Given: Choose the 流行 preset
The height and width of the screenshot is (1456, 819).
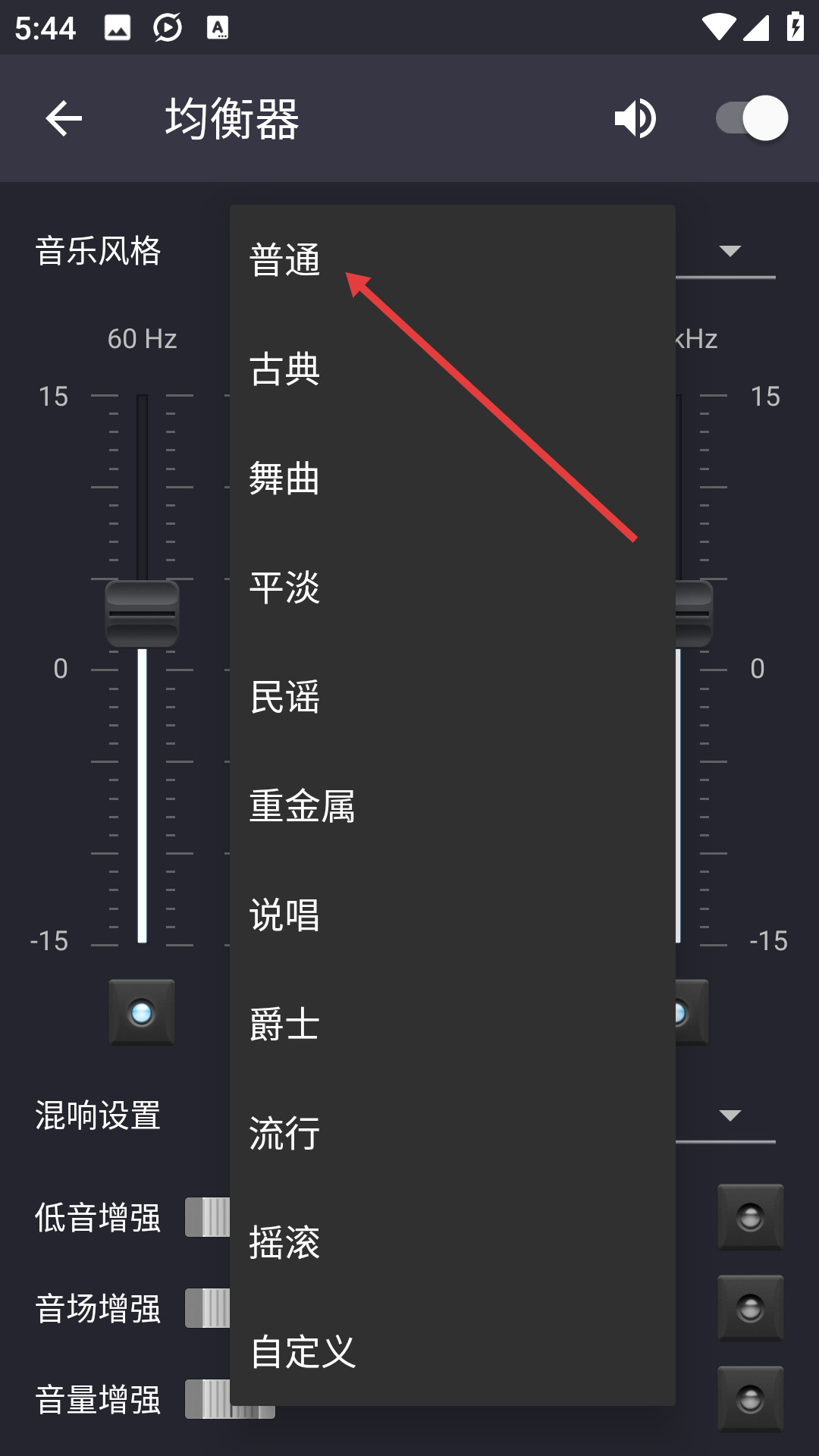Looking at the screenshot, I should (285, 1134).
